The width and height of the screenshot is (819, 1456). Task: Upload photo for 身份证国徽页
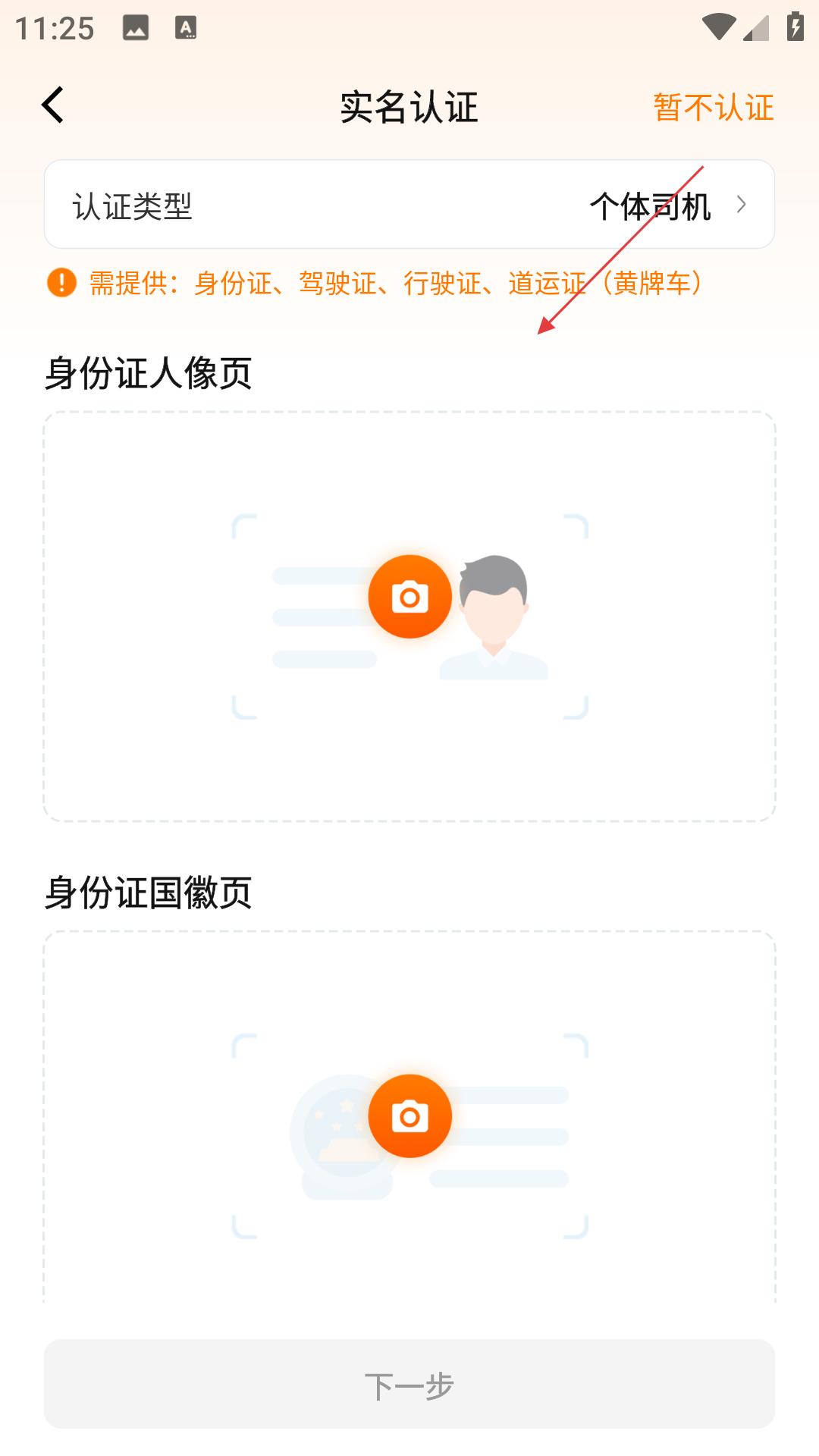click(409, 1116)
